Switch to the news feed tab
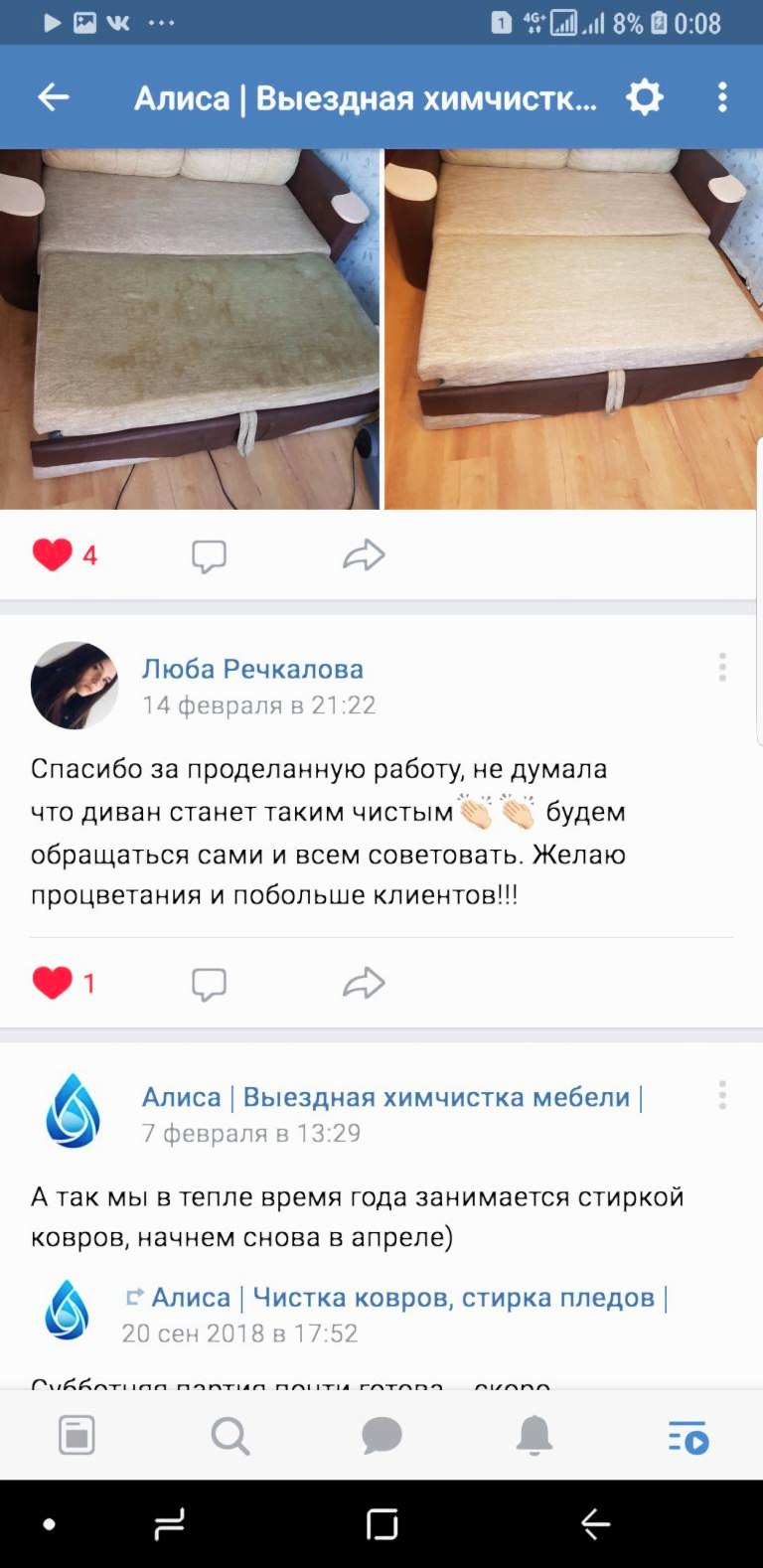This screenshot has height=1568, width=763. pos(76,1436)
